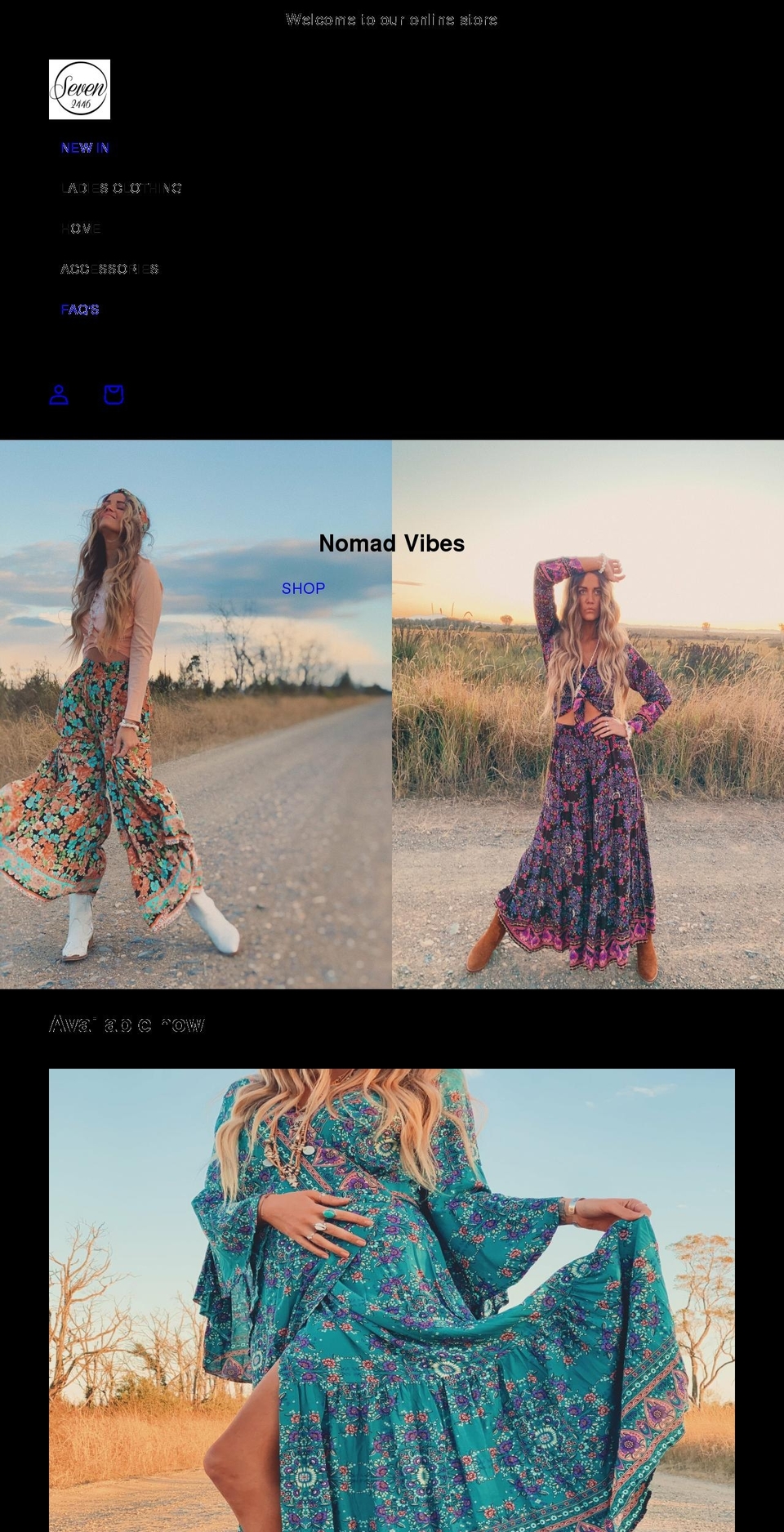
Task: Open the store logo circle emblem
Action: 82,90
